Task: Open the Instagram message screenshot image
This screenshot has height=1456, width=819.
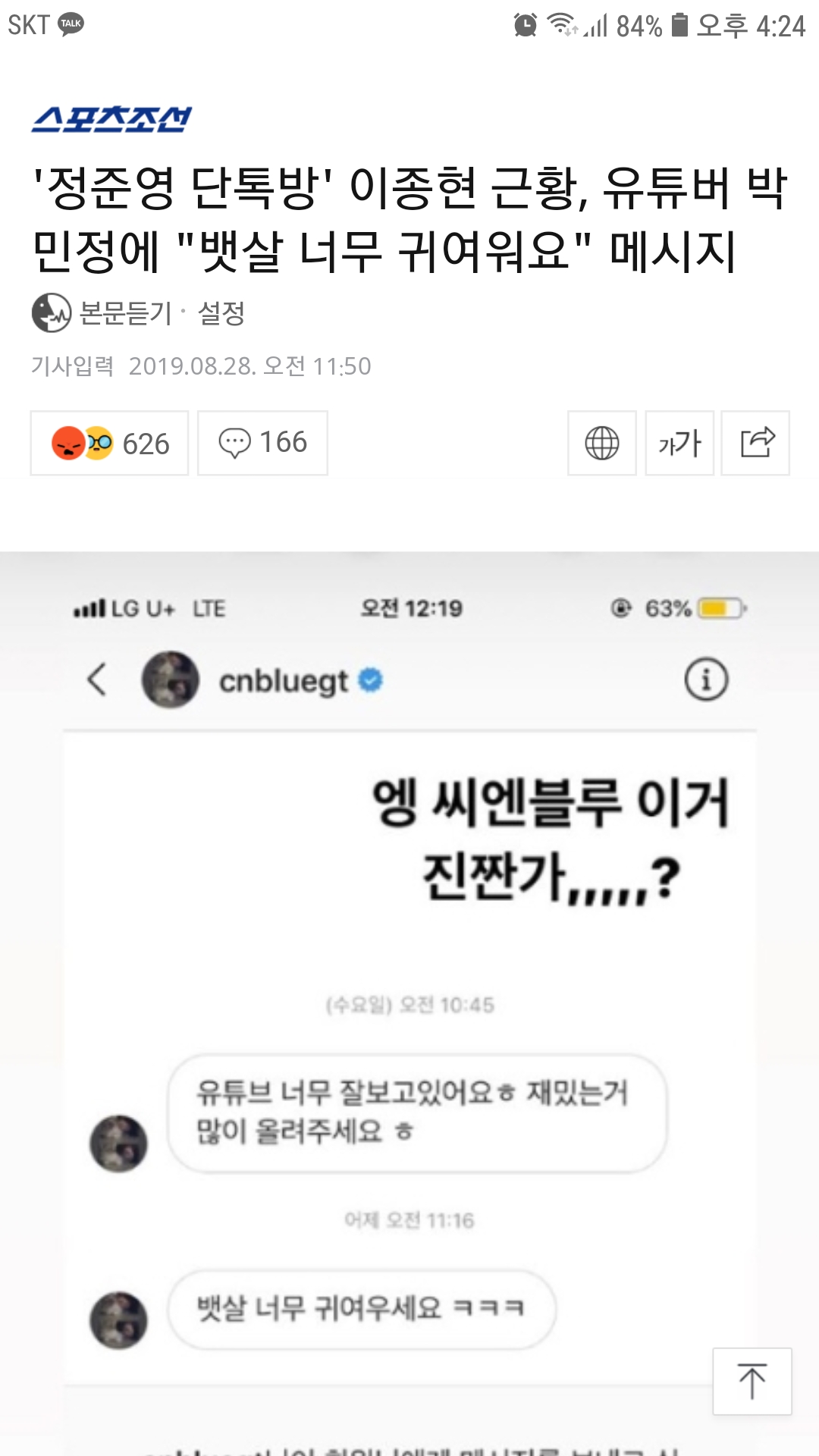Action: (x=409, y=986)
